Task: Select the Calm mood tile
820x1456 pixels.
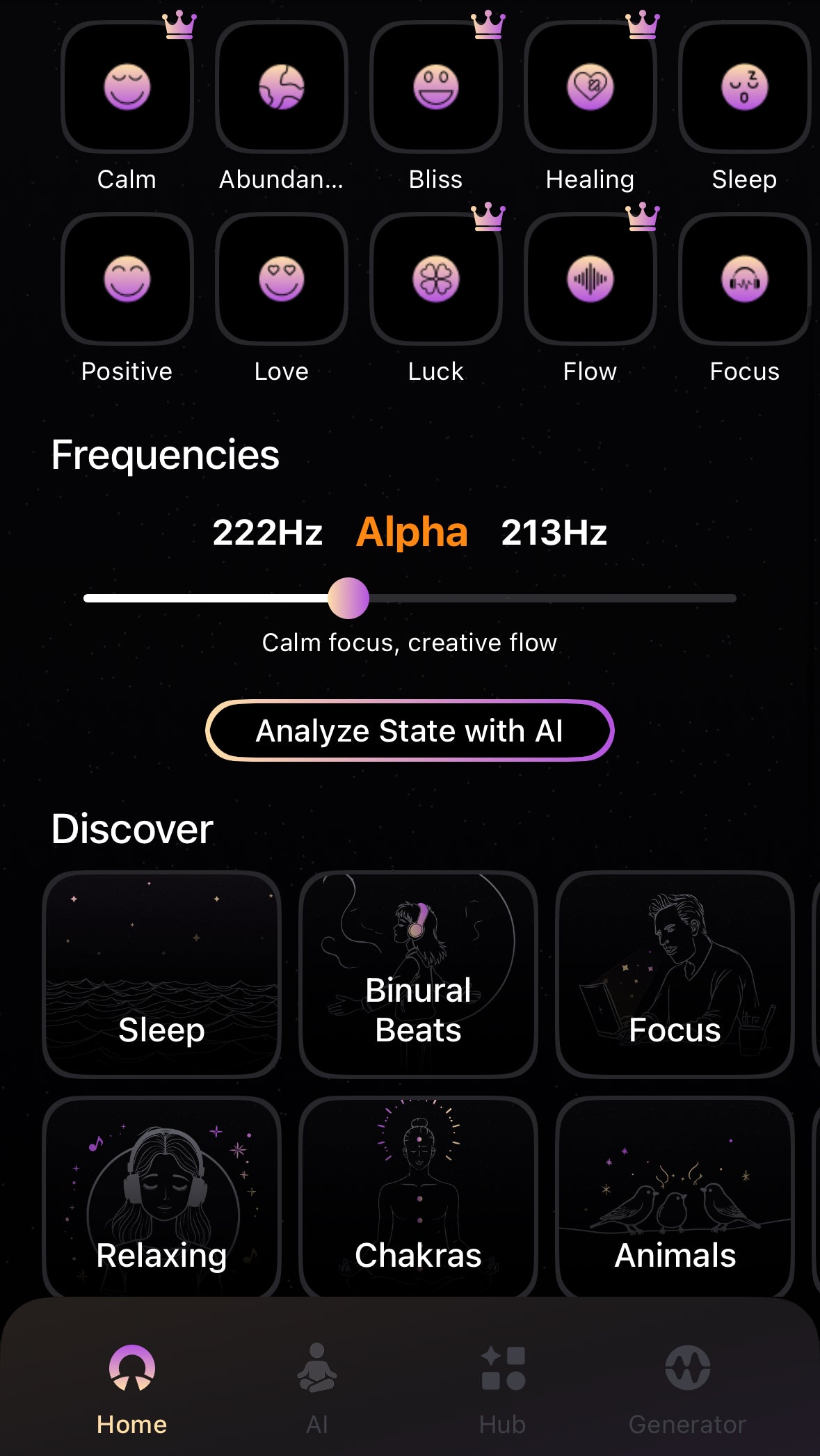Action: (x=127, y=88)
